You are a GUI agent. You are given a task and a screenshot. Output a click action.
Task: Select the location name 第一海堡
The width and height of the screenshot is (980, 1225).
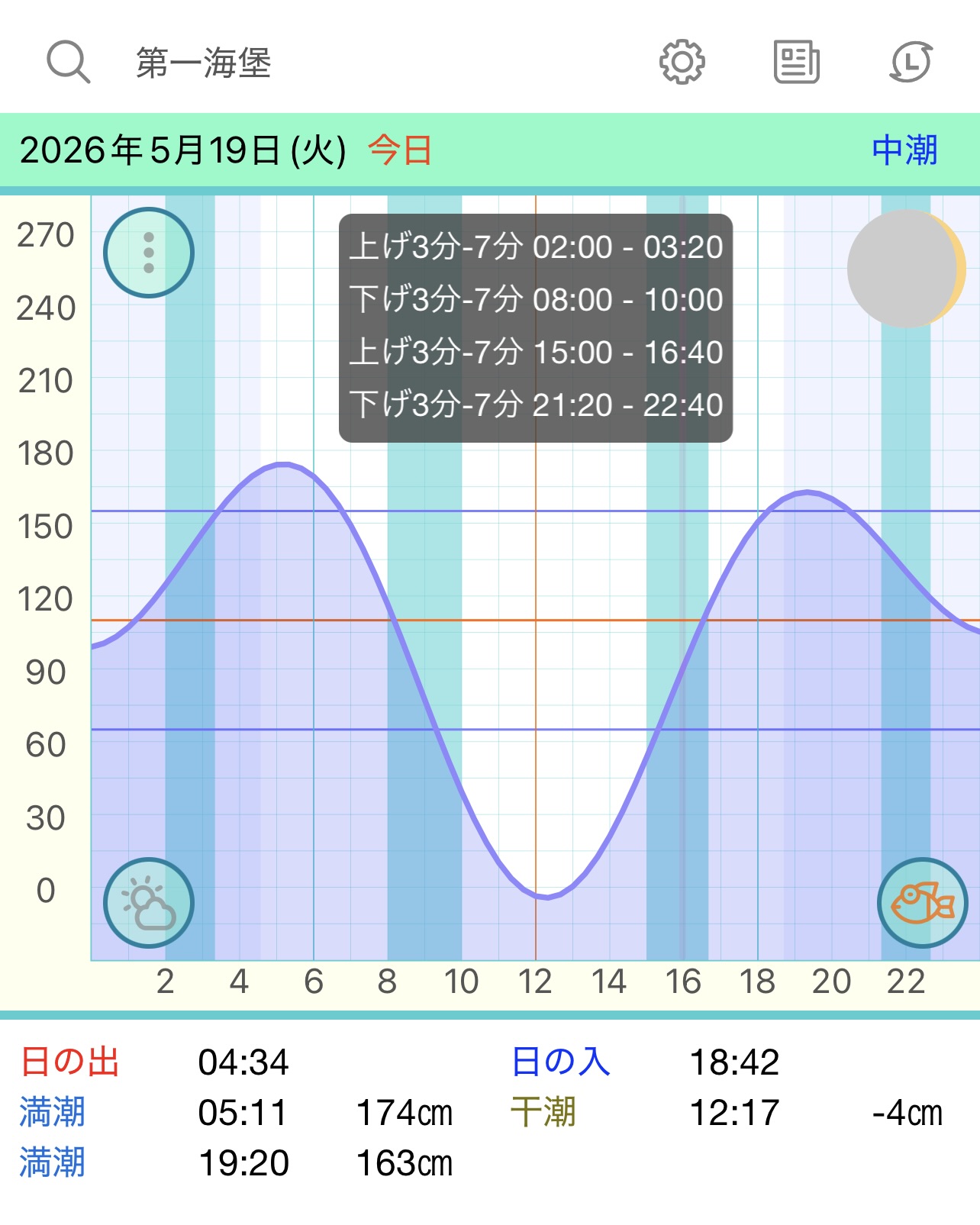pyautogui.click(x=203, y=63)
